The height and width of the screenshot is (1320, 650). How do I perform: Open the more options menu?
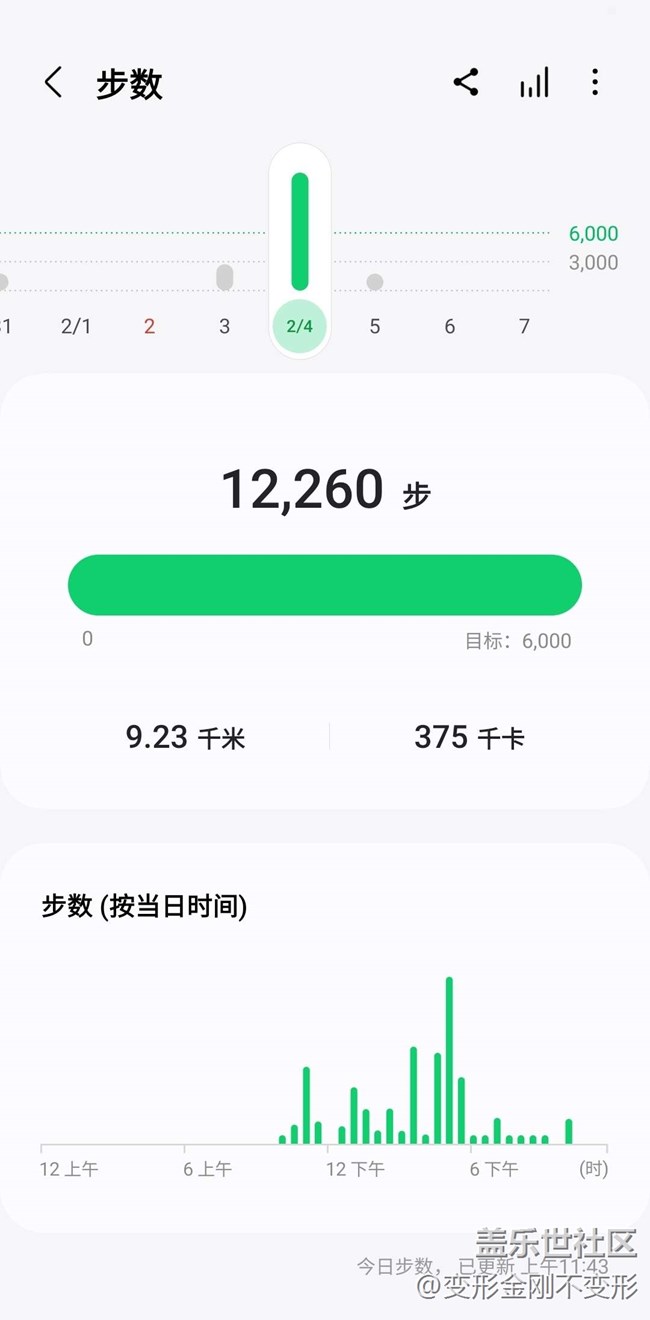pos(595,83)
